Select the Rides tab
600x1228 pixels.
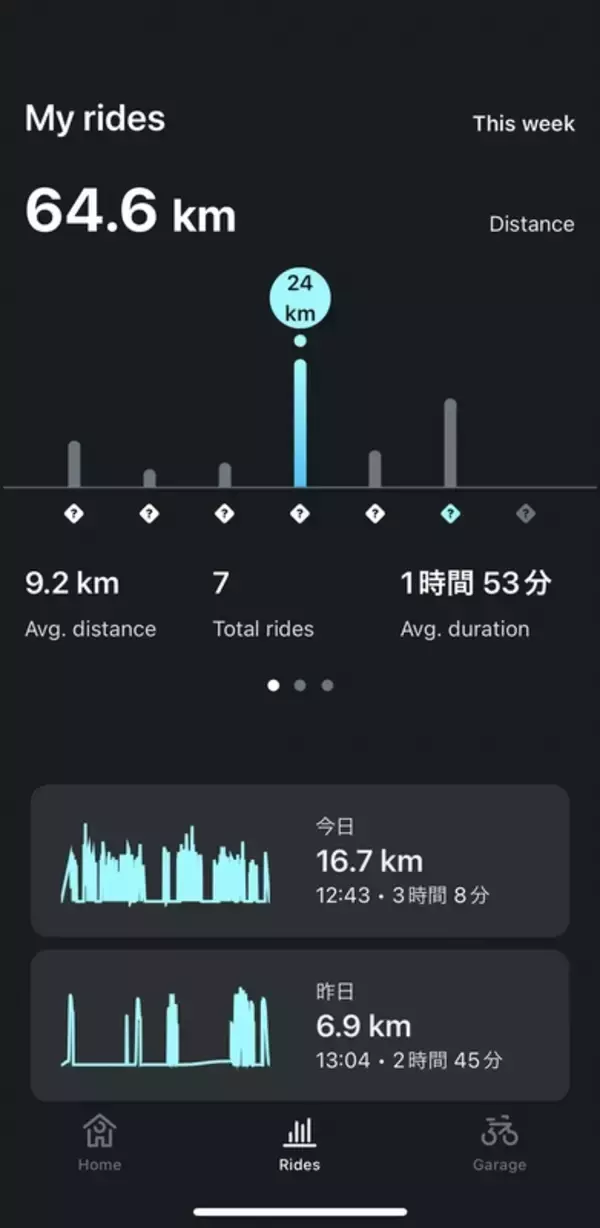tap(300, 1143)
